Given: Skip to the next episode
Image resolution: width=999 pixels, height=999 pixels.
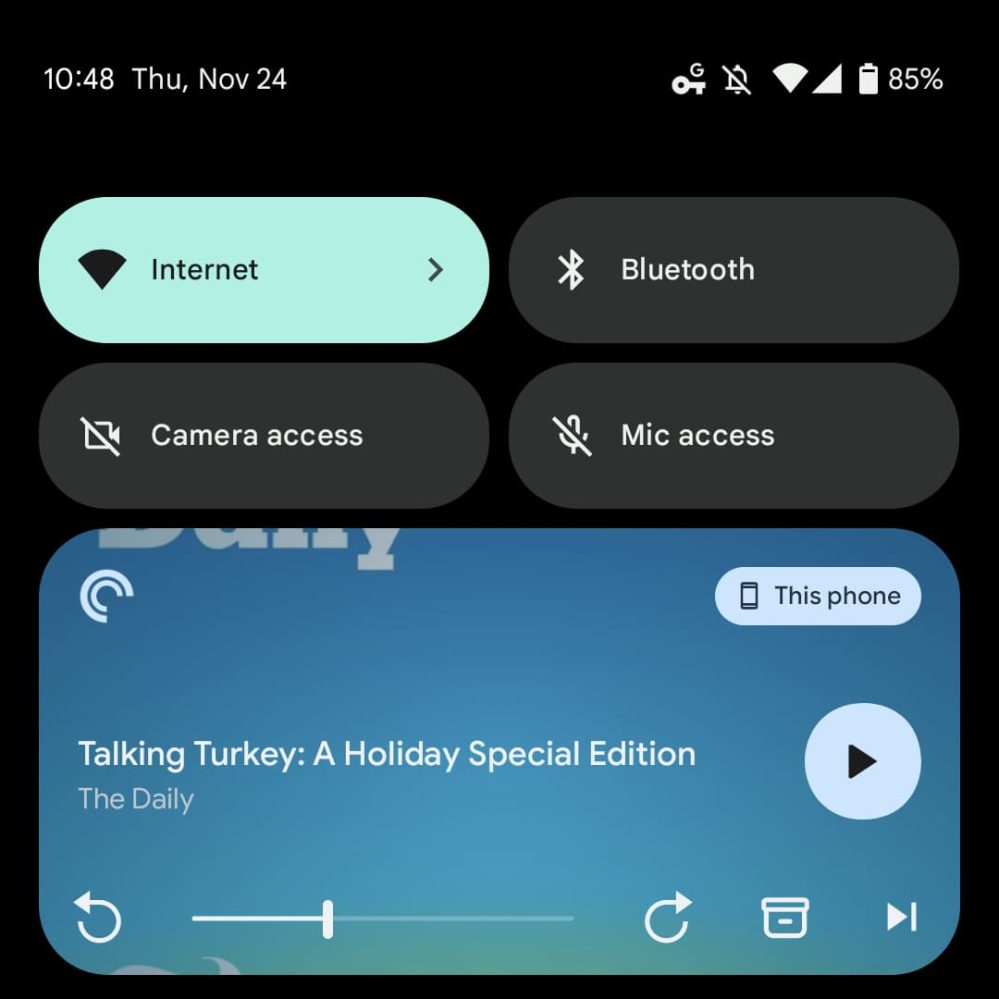Looking at the screenshot, I should click(901, 917).
